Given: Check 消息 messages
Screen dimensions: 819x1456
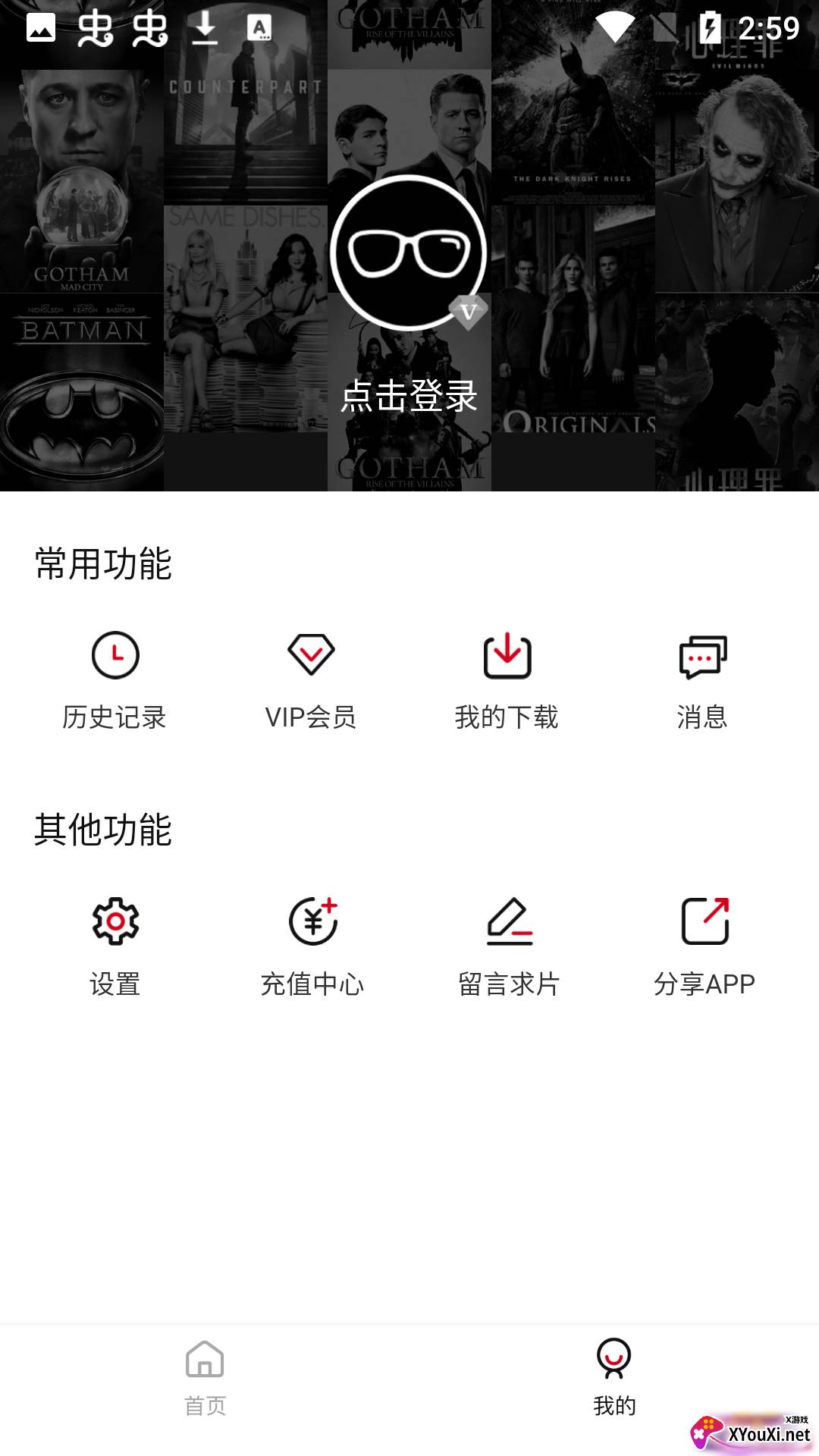Looking at the screenshot, I should [x=702, y=680].
